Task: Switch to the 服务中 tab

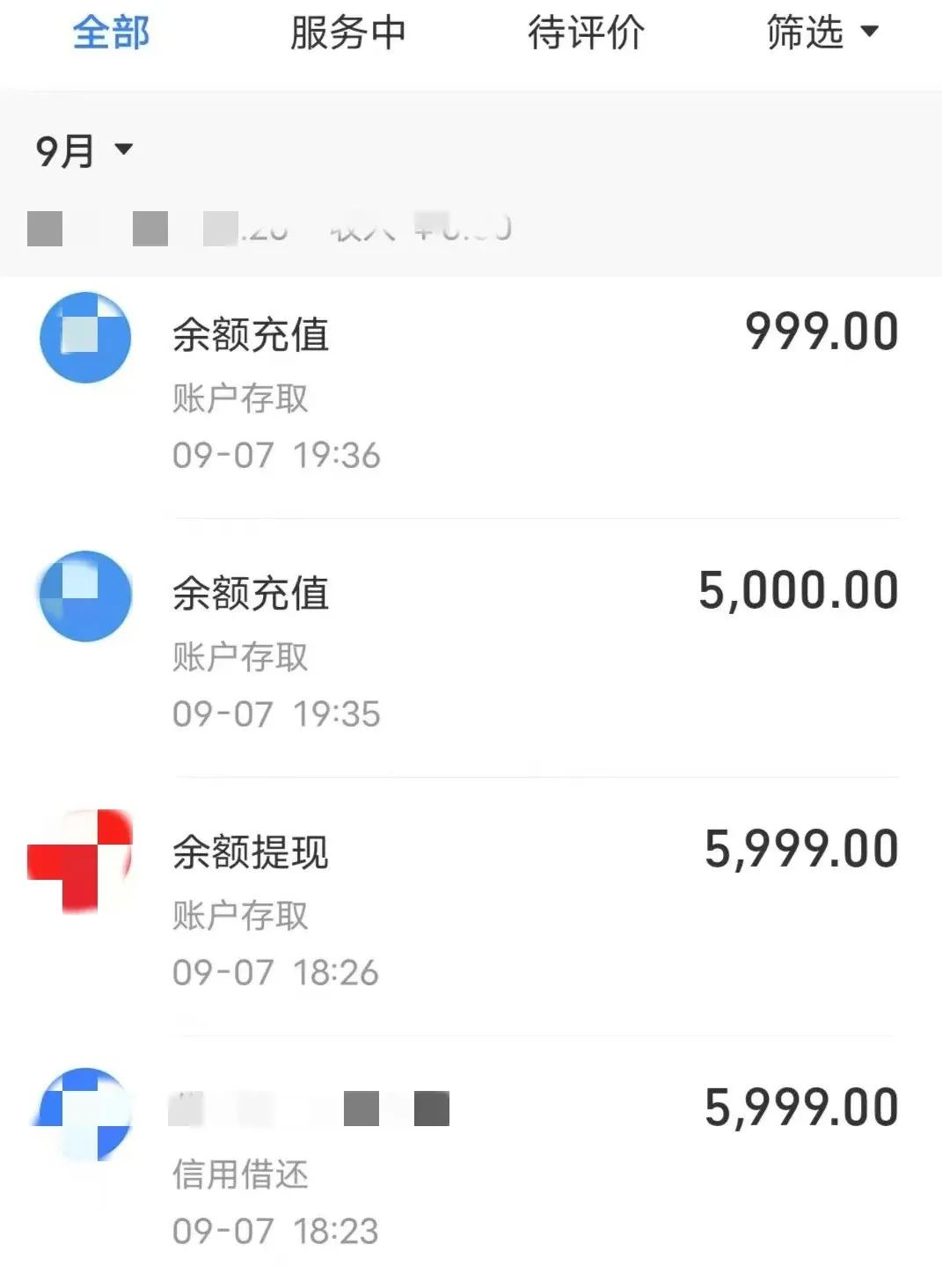Action: (347, 33)
